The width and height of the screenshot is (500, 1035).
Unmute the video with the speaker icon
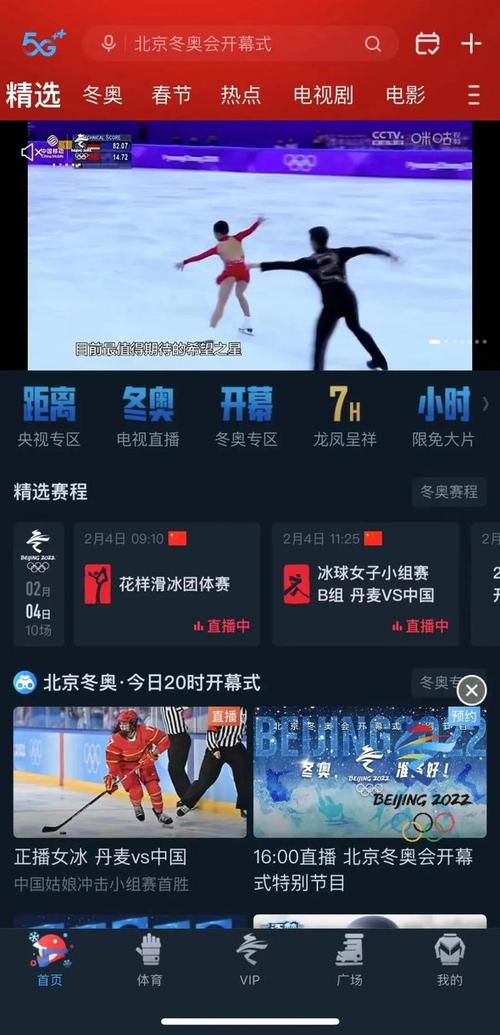click(27, 153)
